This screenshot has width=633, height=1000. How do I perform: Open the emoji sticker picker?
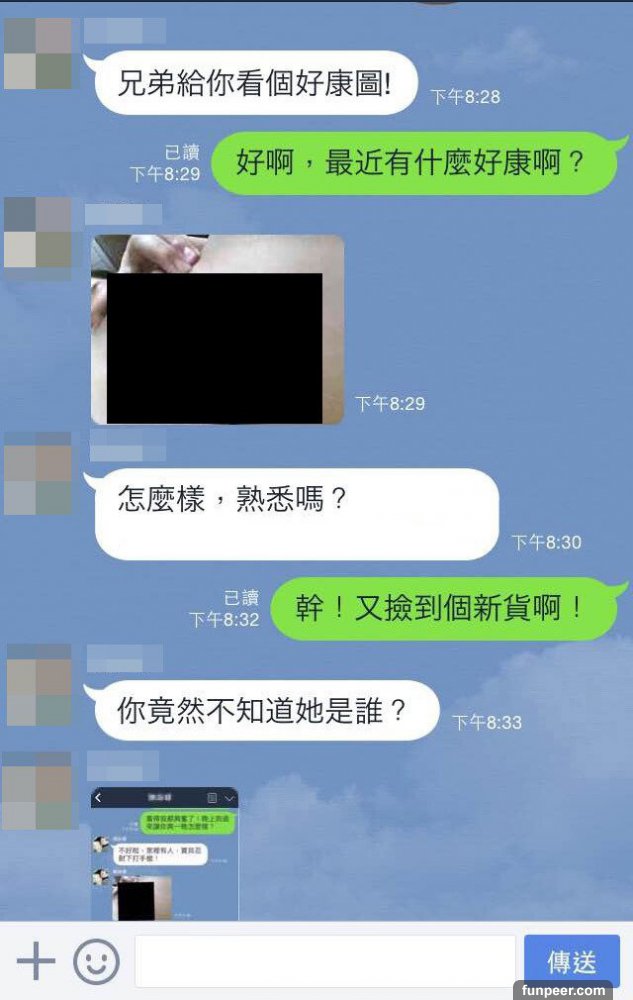97,962
